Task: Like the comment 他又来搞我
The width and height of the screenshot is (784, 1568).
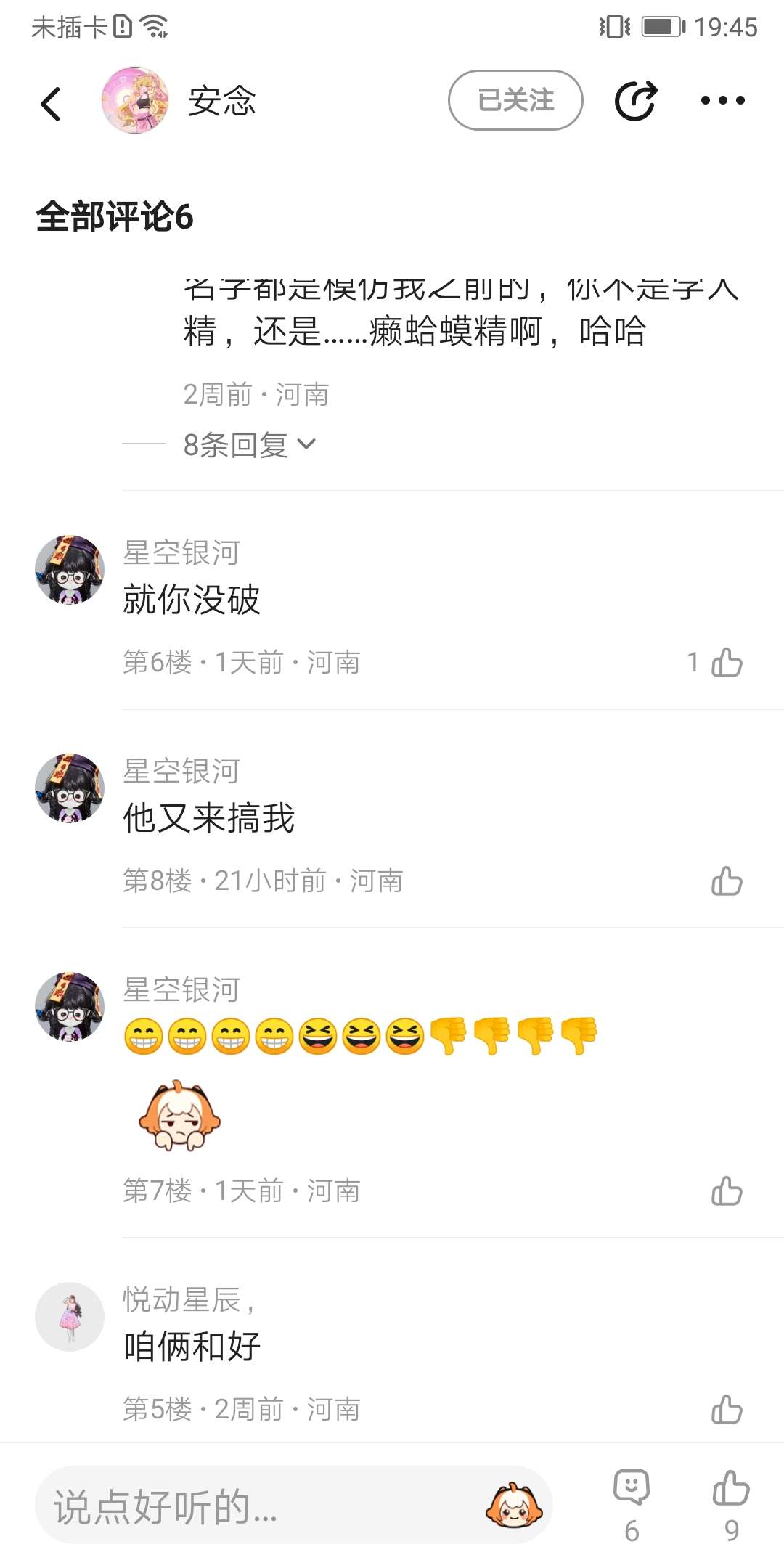Action: click(727, 881)
